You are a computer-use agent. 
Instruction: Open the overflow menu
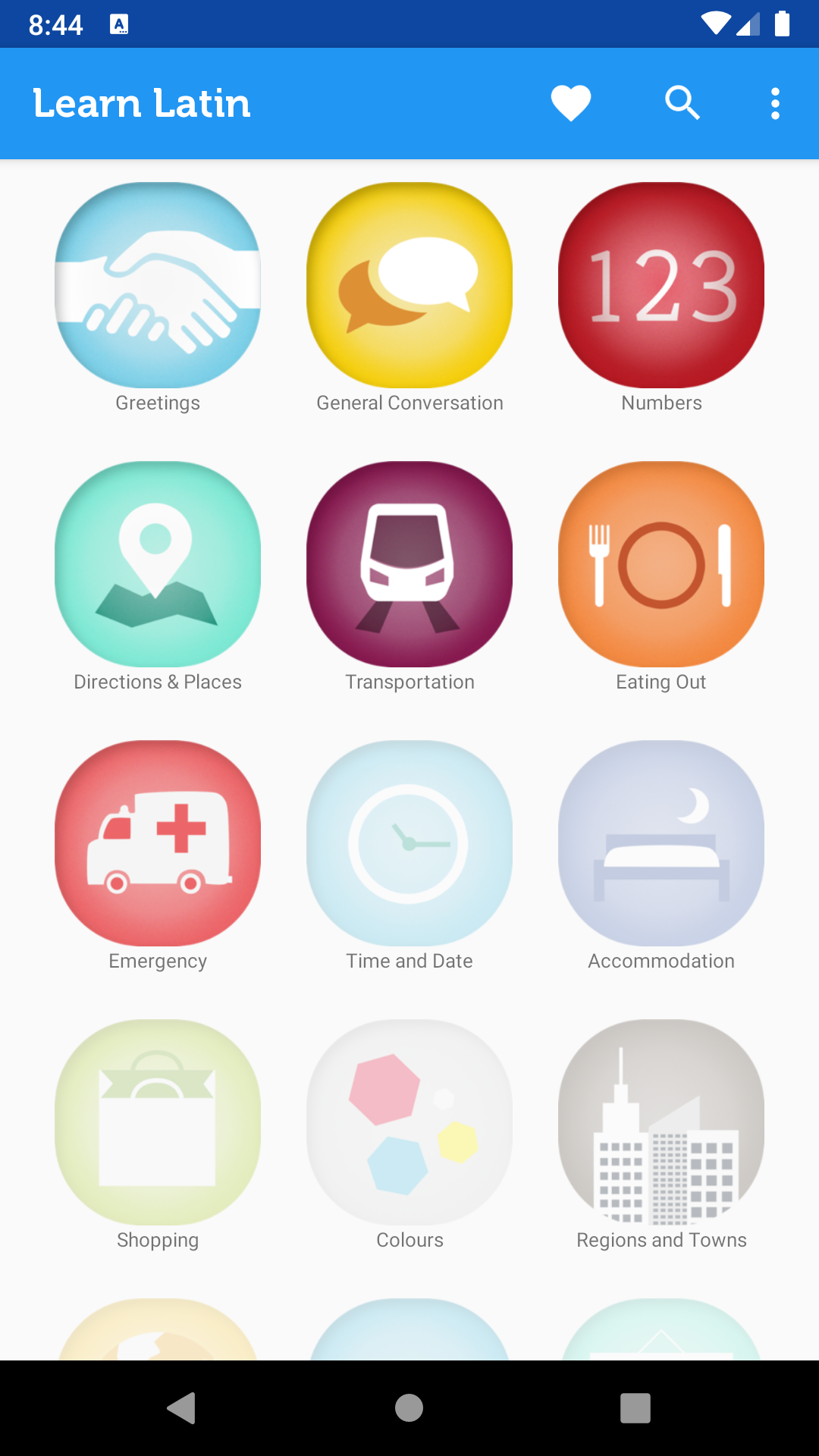(775, 103)
